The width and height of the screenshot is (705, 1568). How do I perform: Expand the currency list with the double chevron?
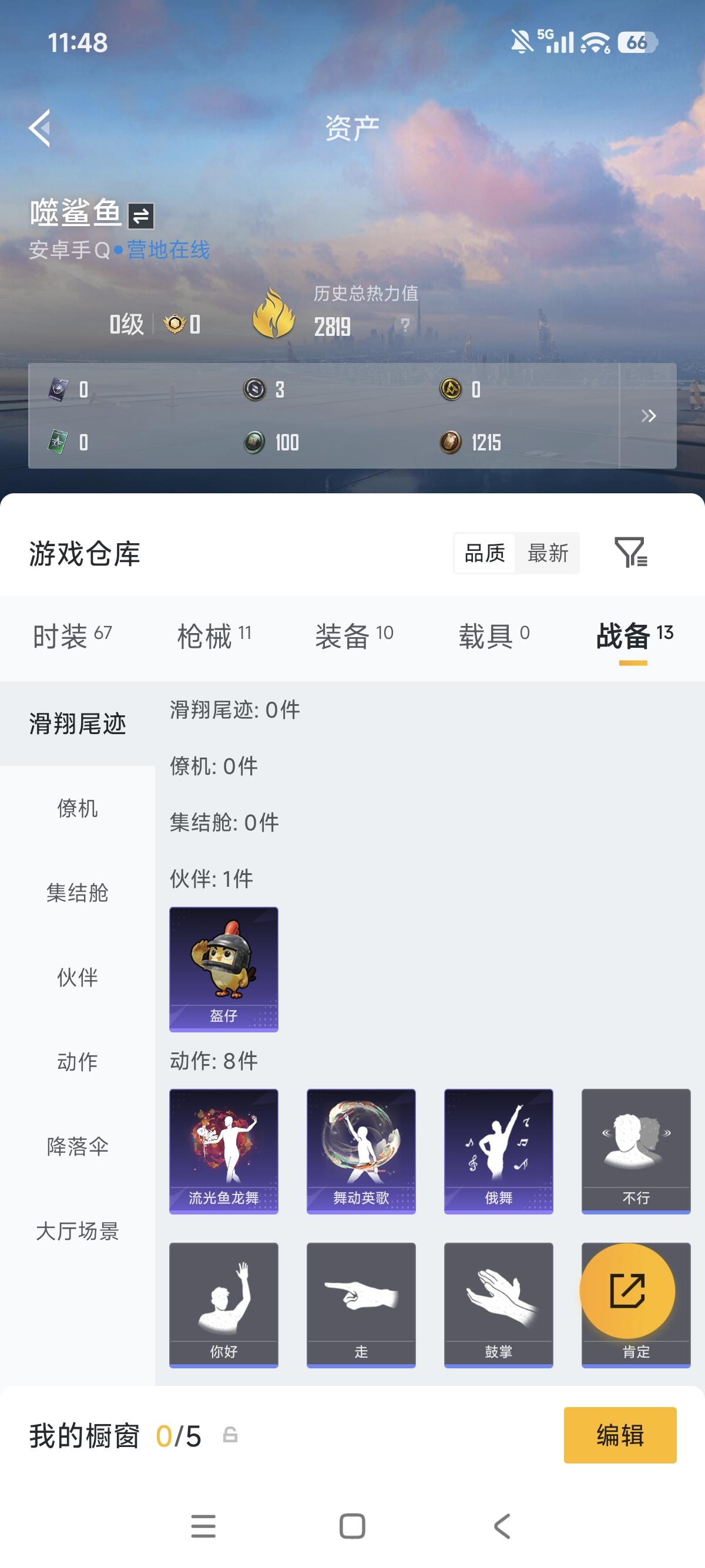[649, 416]
